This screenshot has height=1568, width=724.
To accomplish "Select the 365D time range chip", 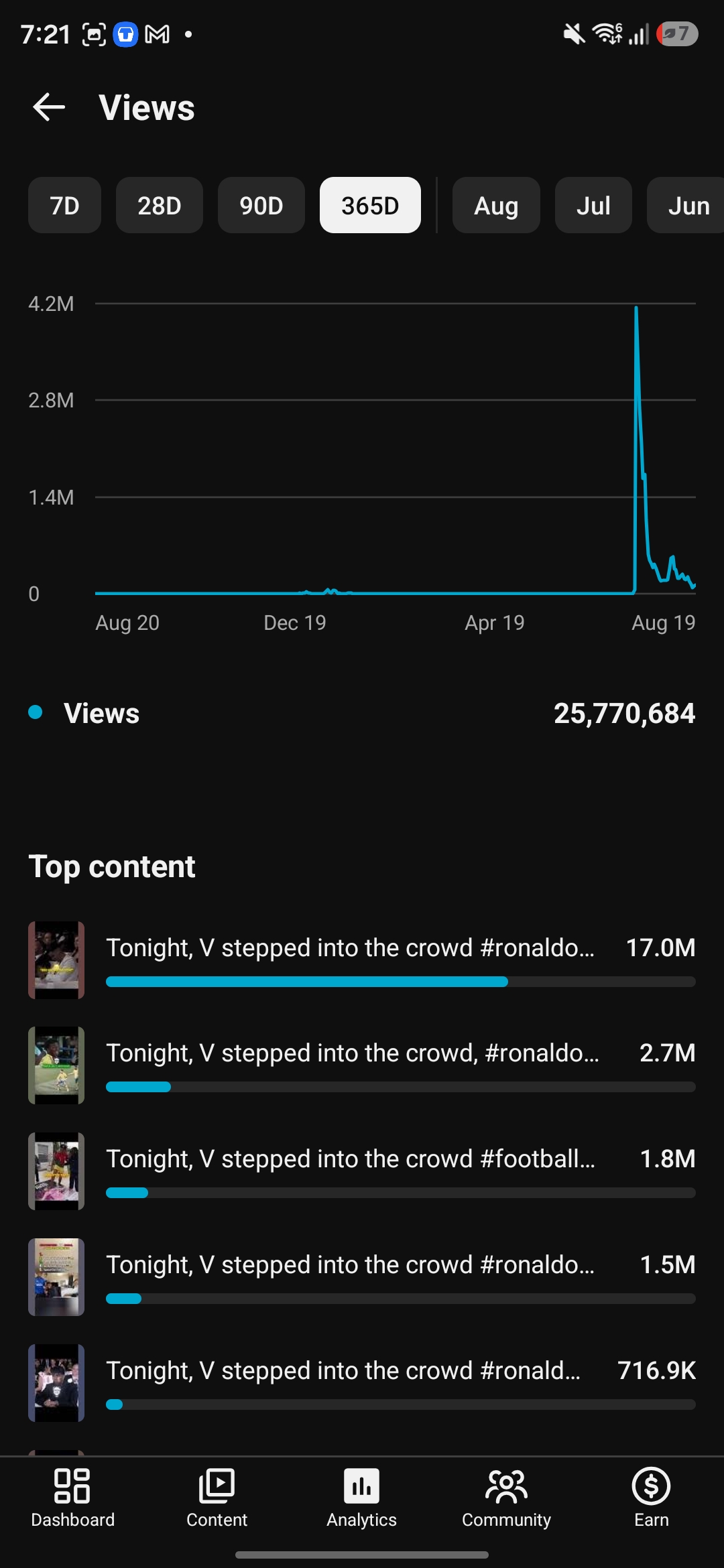I will [x=370, y=205].
